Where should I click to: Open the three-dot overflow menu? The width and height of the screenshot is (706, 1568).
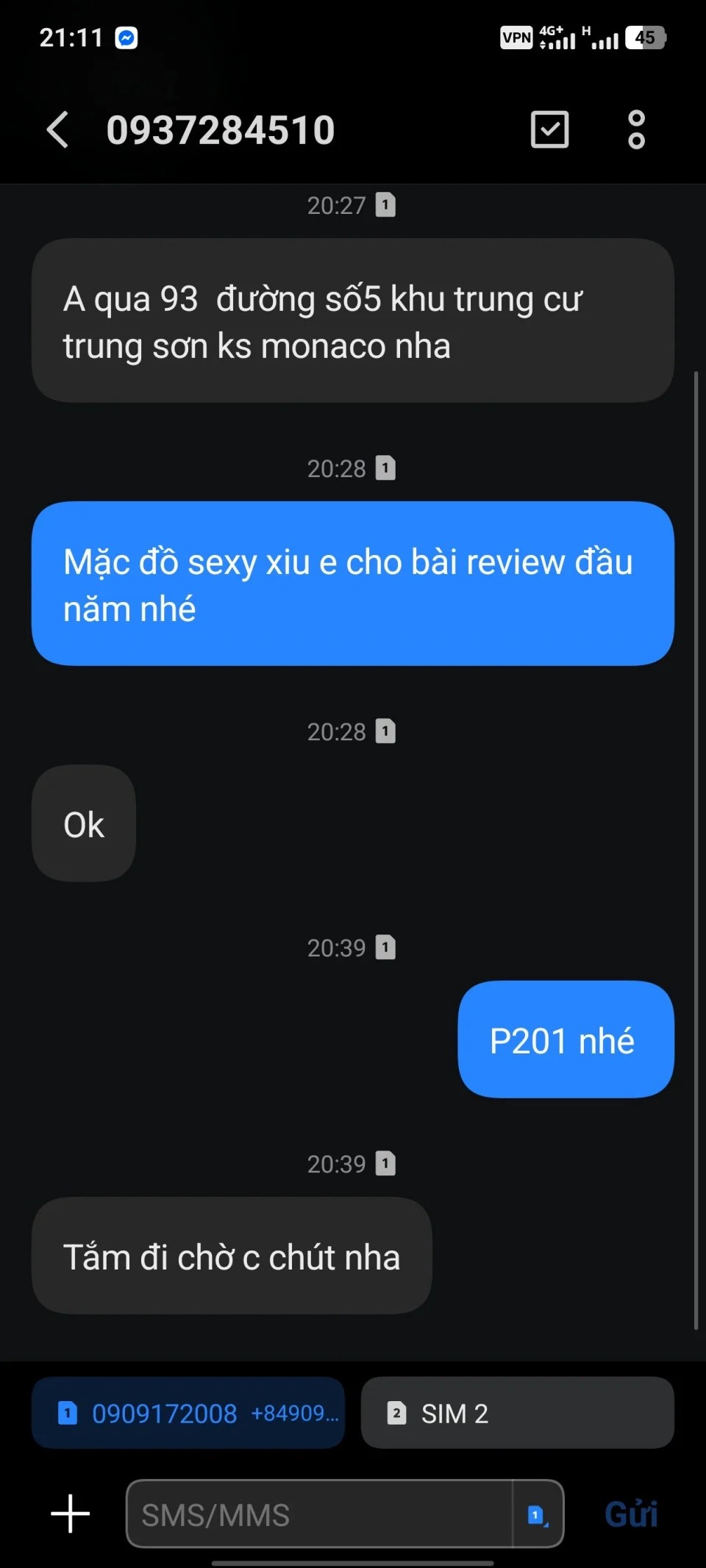636,130
